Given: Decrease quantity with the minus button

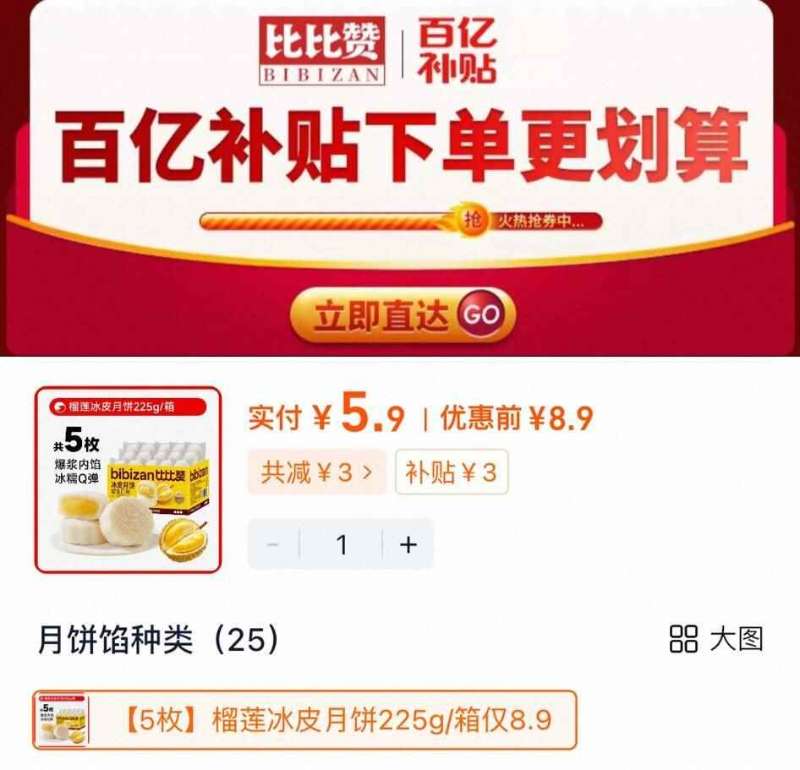Looking at the screenshot, I should click(274, 545).
